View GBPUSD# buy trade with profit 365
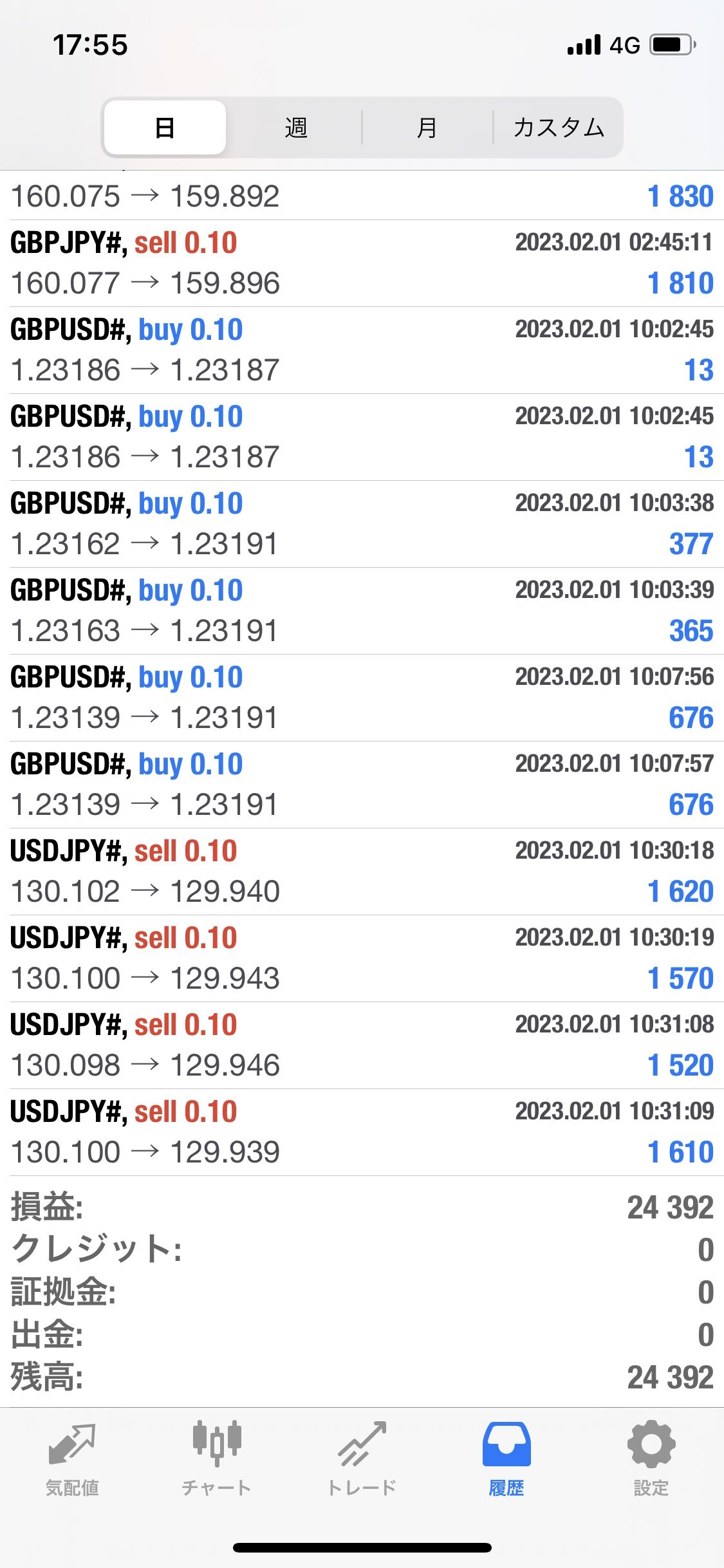 click(x=362, y=611)
